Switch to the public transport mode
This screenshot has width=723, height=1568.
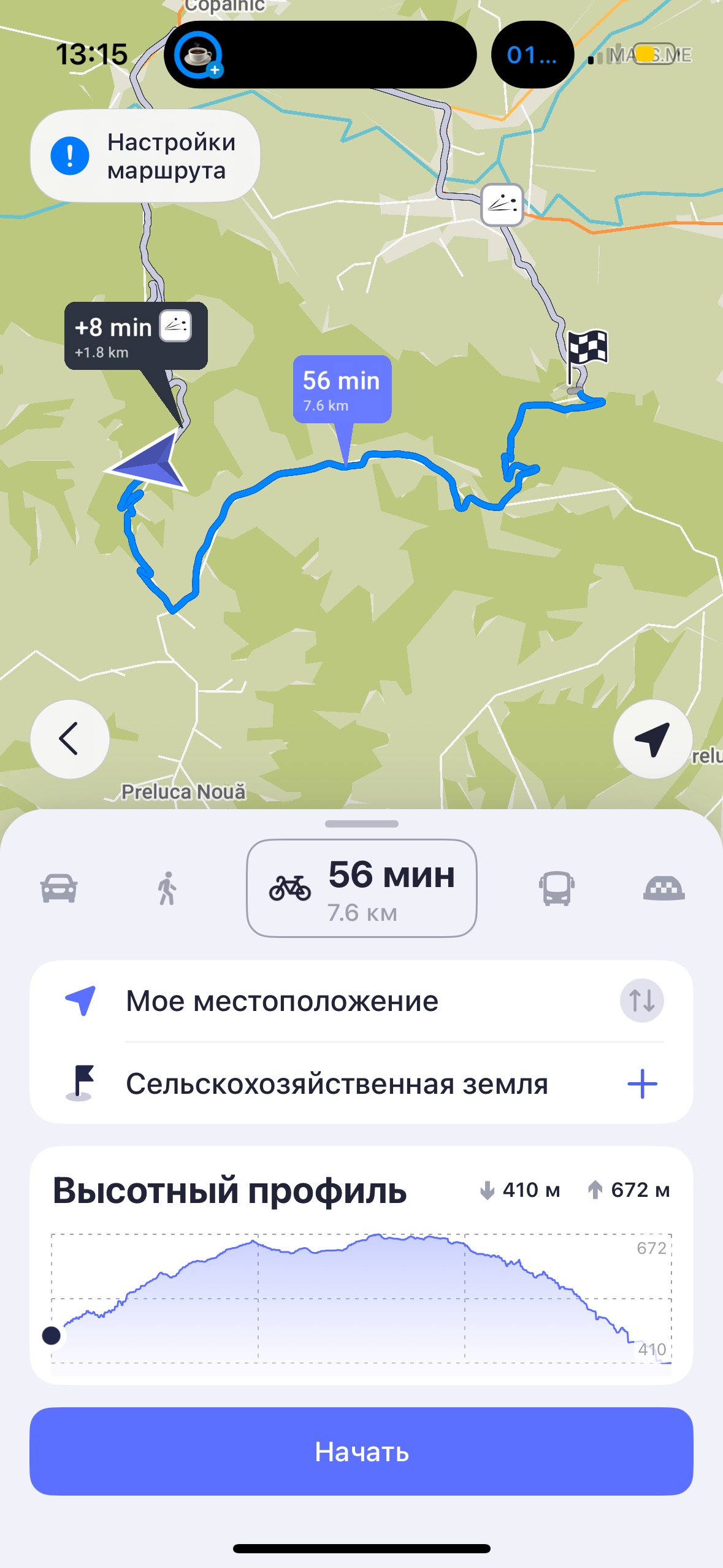pos(556,888)
